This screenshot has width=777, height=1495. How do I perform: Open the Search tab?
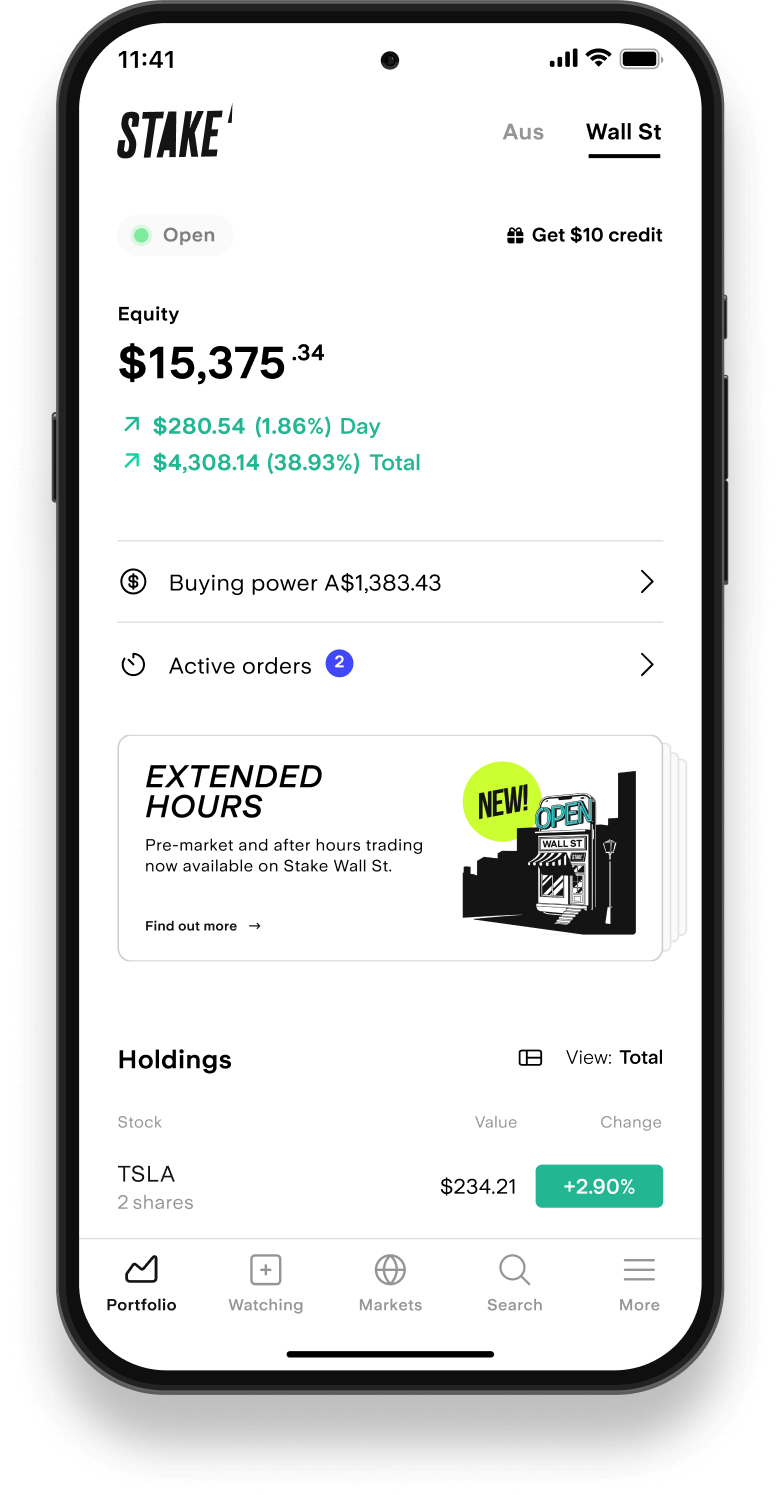[x=514, y=1284]
